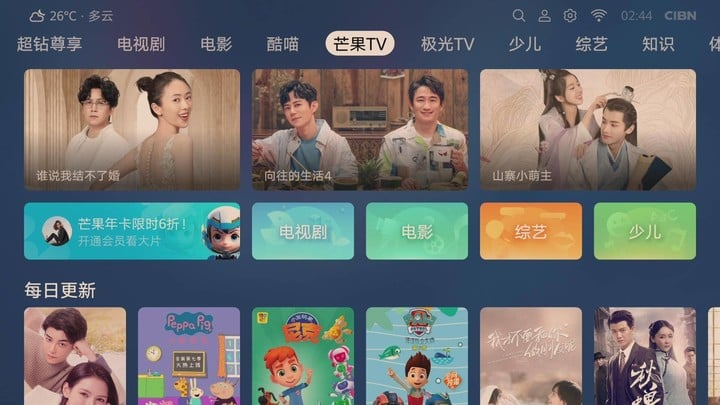This screenshot has height=405, width=720.
Task: Switch to the 酷喵 tab
Action: pos(283,44)
